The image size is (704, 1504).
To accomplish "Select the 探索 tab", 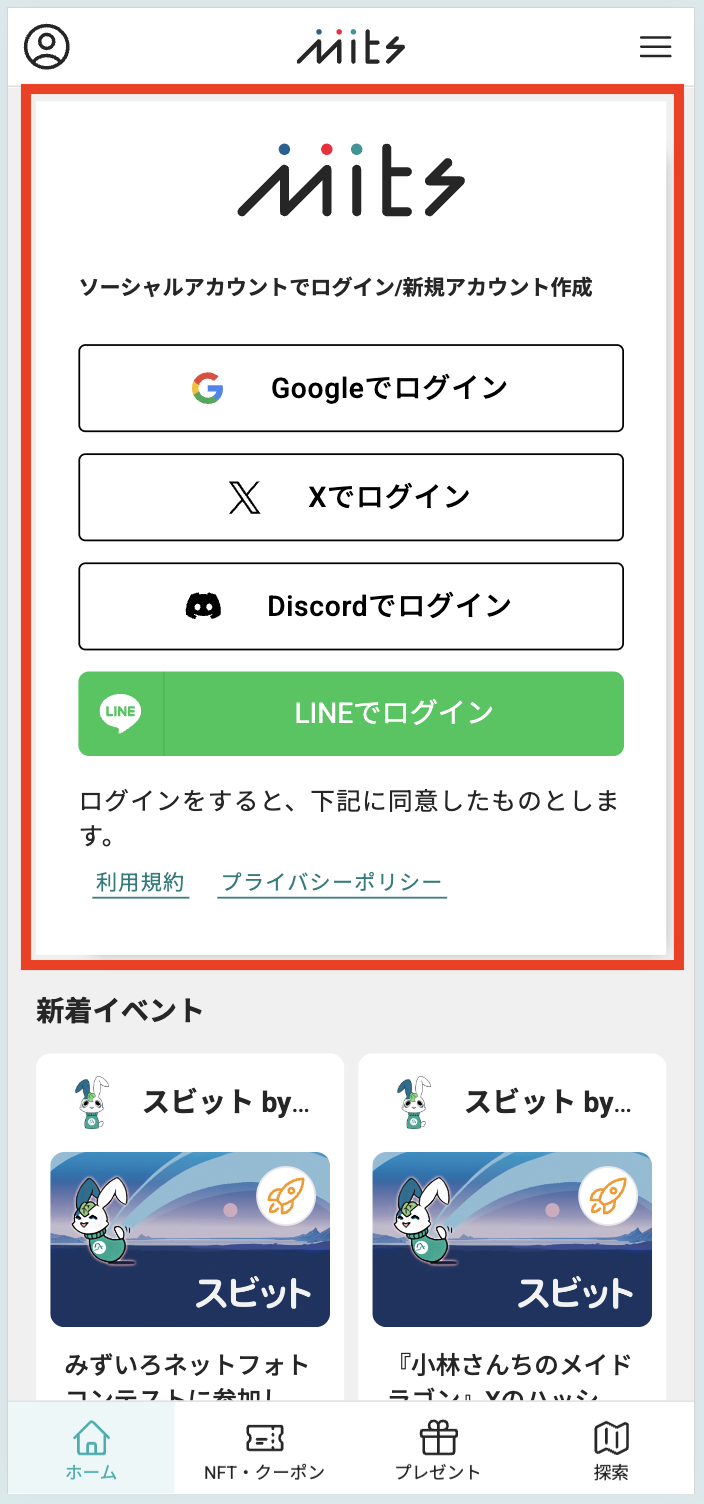I will [610, 1450].
